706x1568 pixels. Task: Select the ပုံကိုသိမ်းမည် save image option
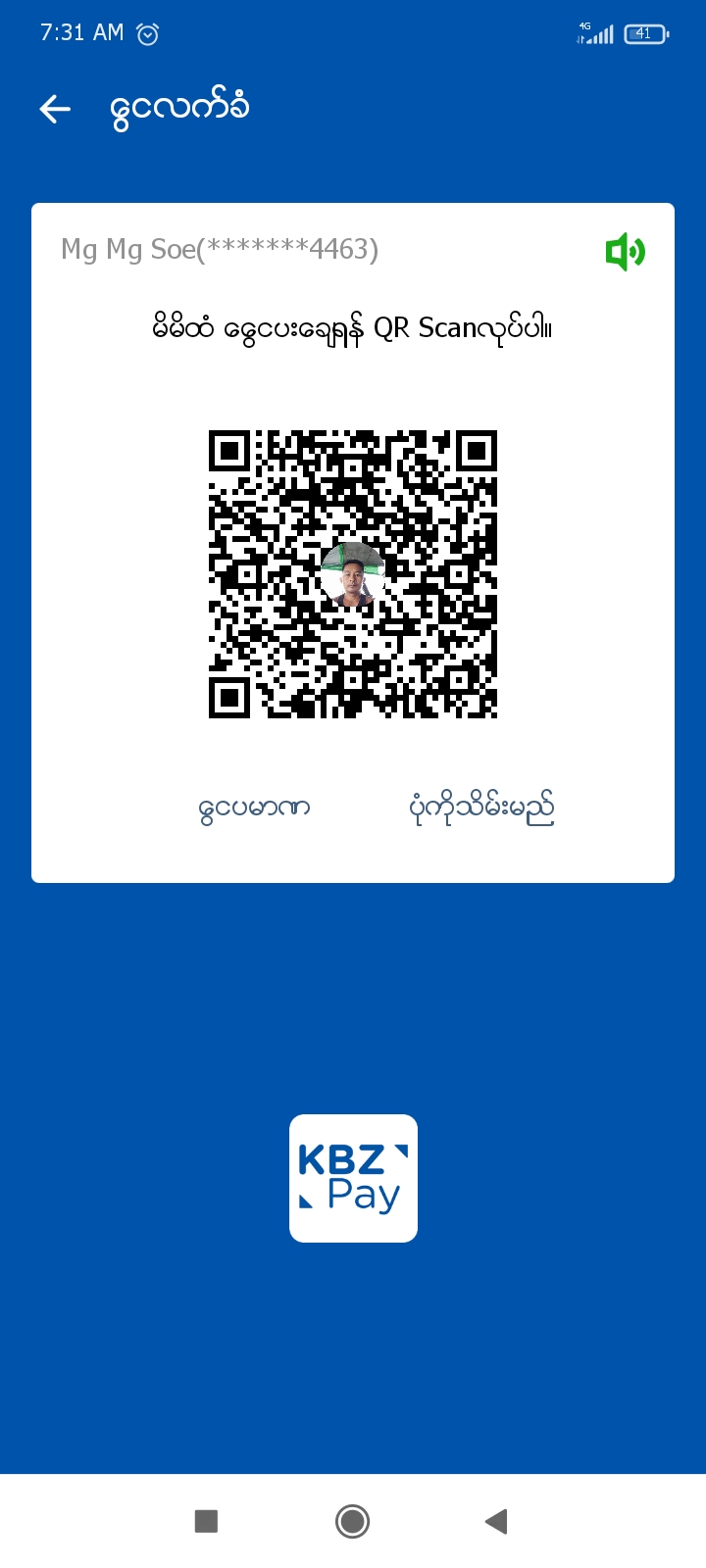coord(481,809)
